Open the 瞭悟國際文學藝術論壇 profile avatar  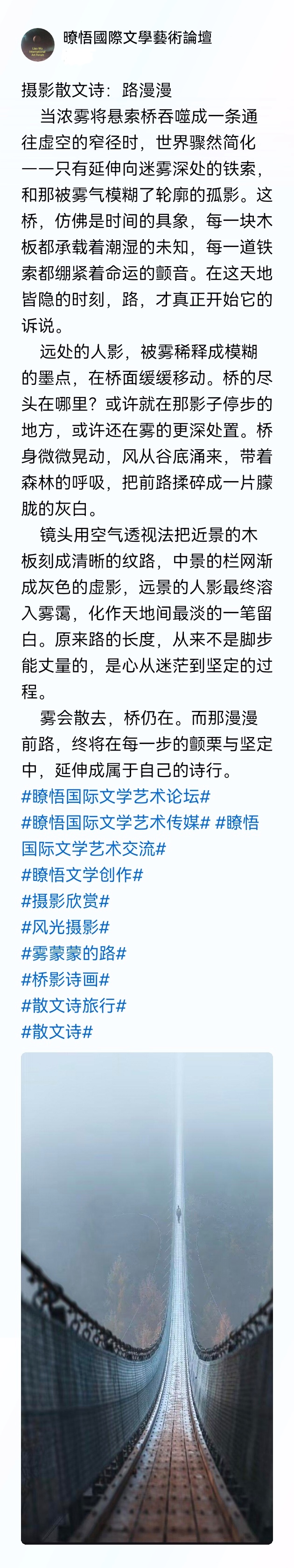click(x=37, y=44)
